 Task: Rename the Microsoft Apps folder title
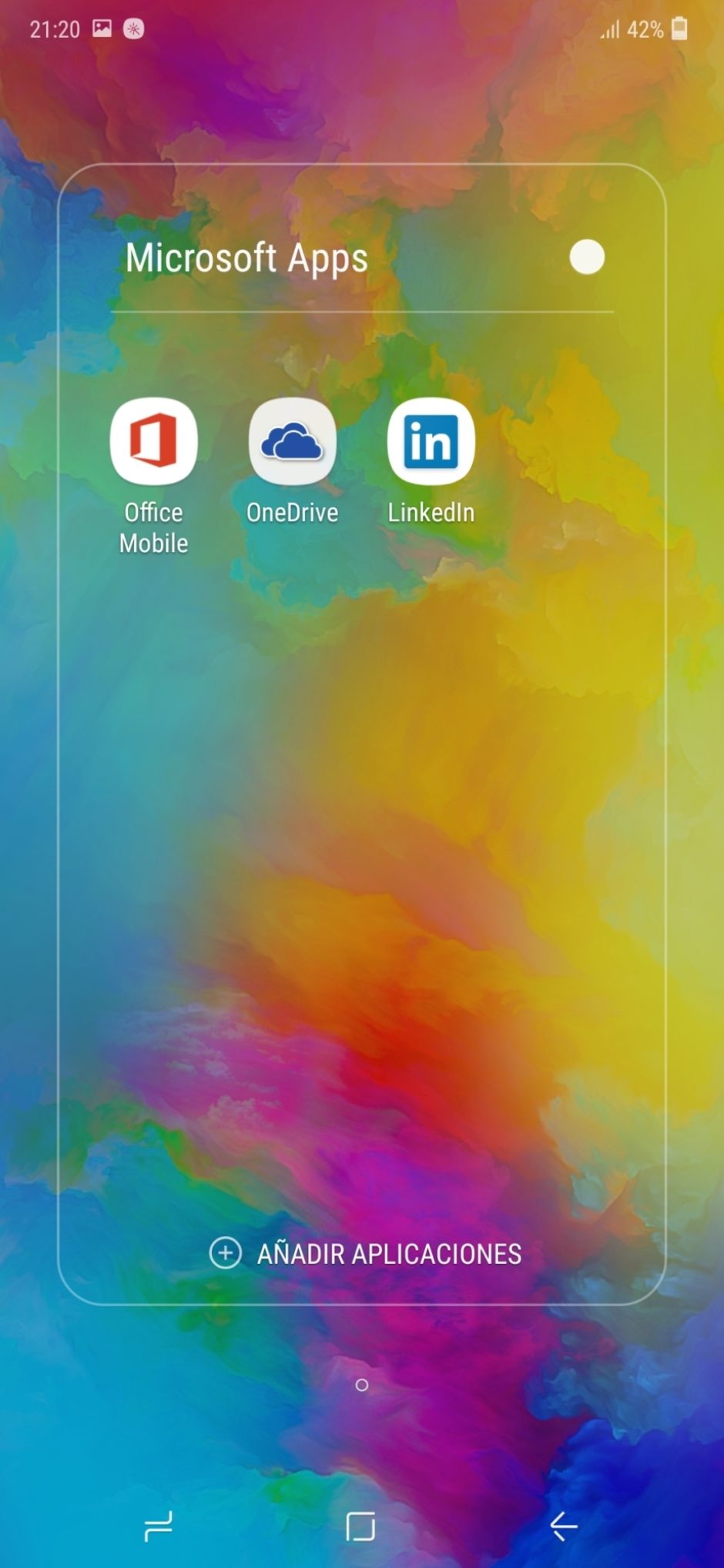point(246,259)
